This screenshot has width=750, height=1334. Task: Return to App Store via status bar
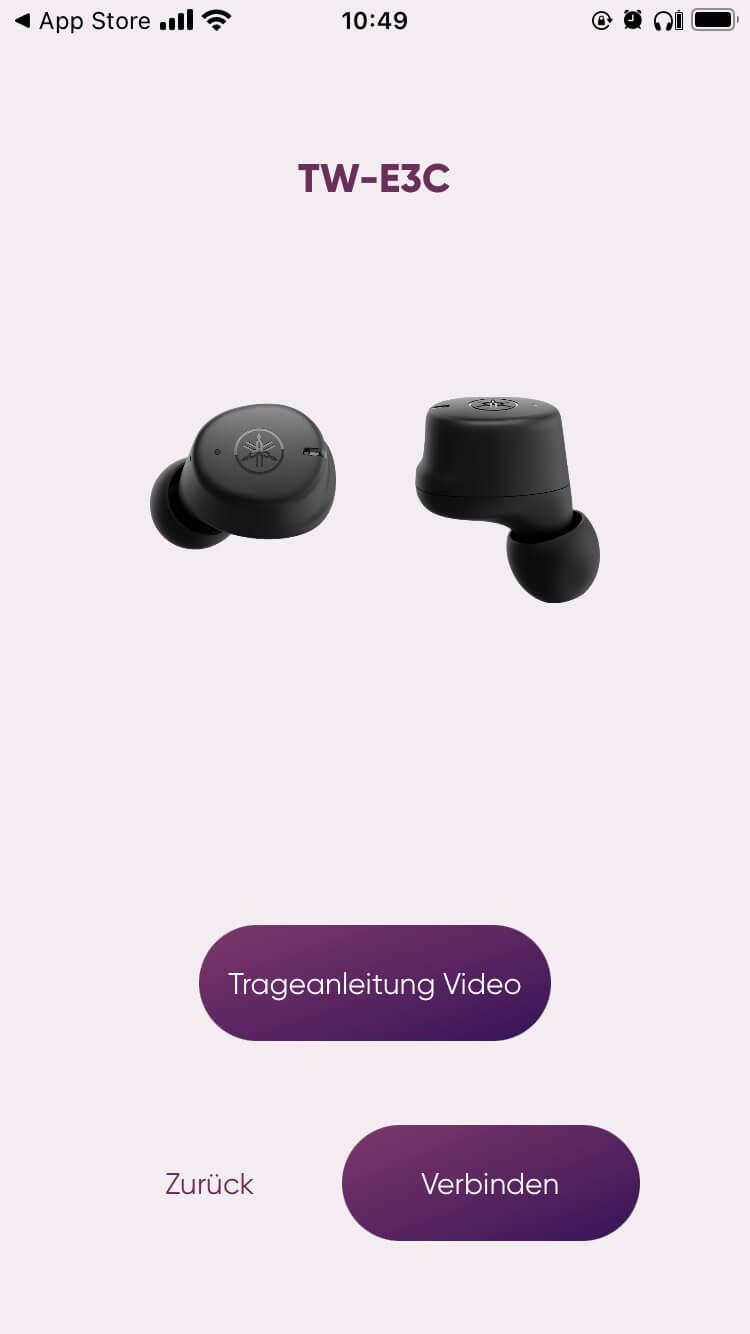[82, 20]
